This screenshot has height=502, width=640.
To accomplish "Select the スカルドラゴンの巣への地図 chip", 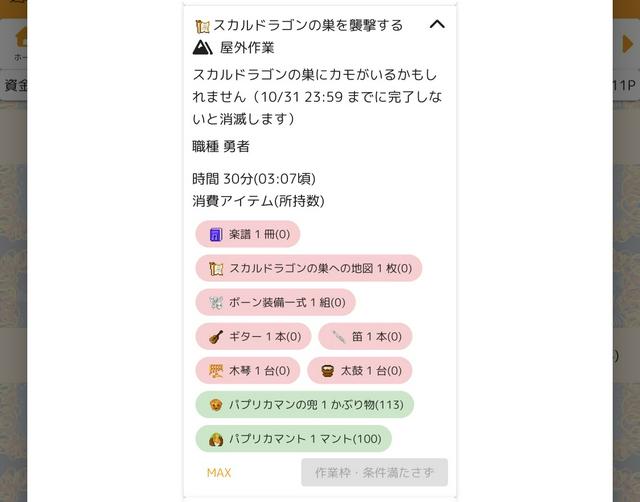I will 309,268.
